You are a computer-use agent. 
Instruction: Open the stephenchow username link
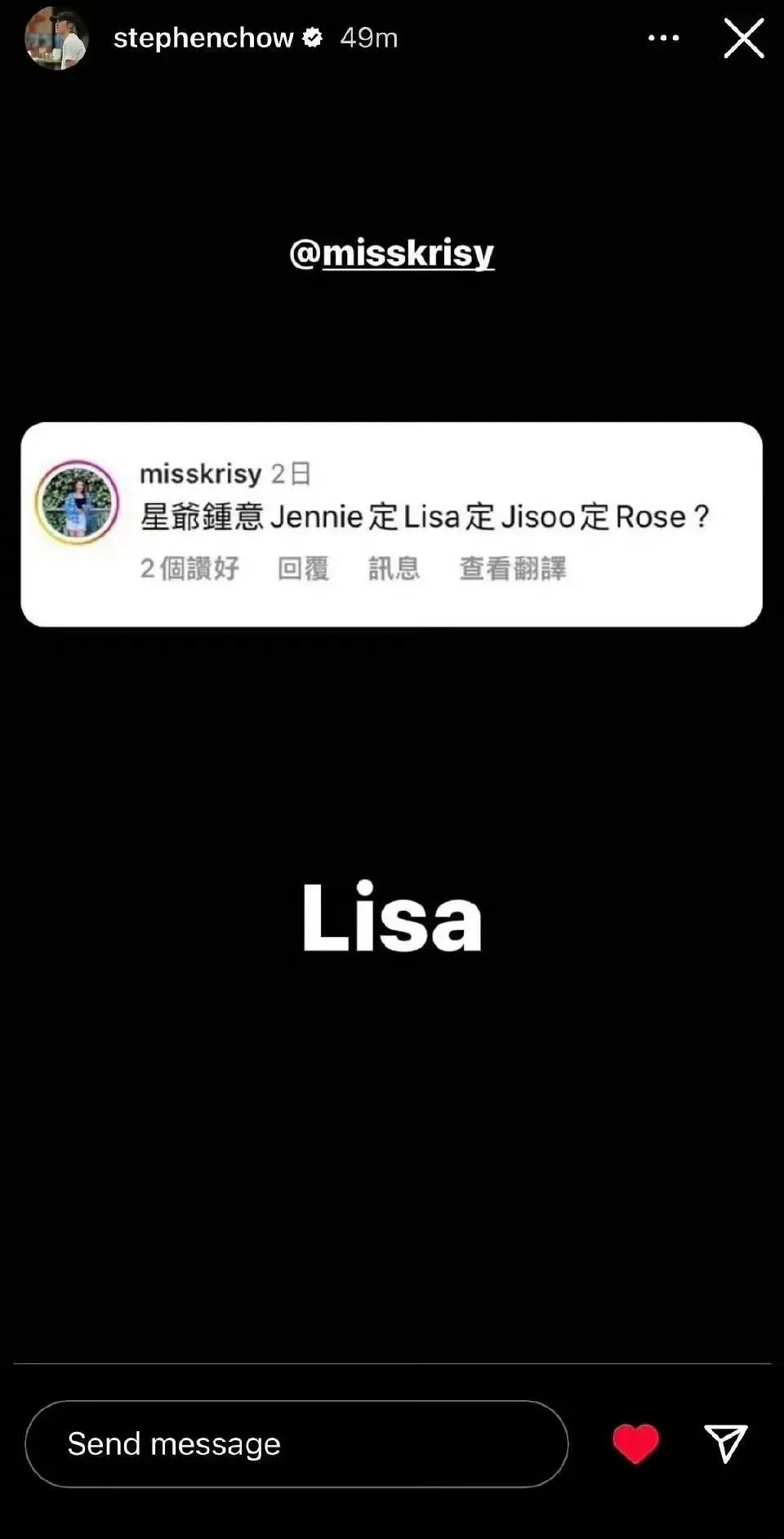(203, 38)
